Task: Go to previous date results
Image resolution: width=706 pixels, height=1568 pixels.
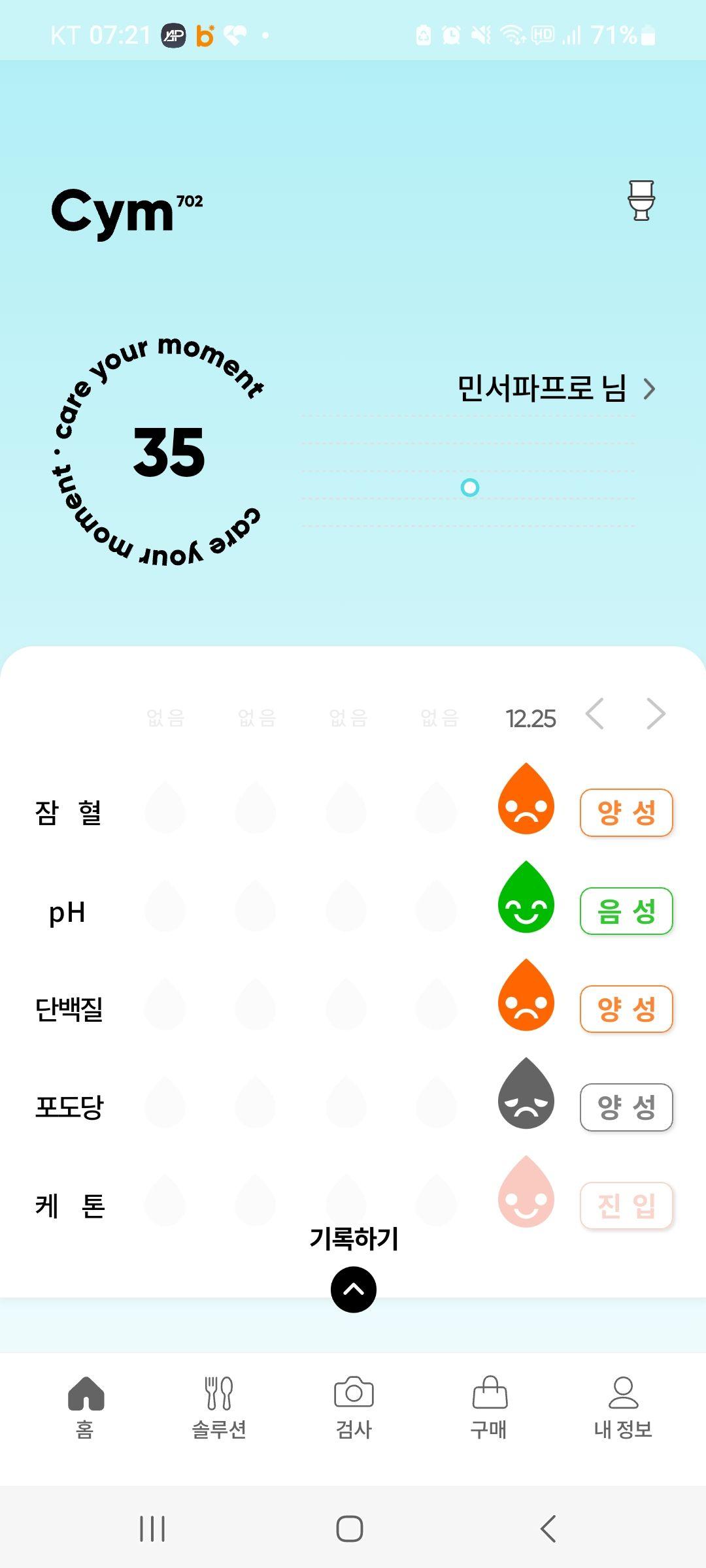Action: tap(594, 714)
